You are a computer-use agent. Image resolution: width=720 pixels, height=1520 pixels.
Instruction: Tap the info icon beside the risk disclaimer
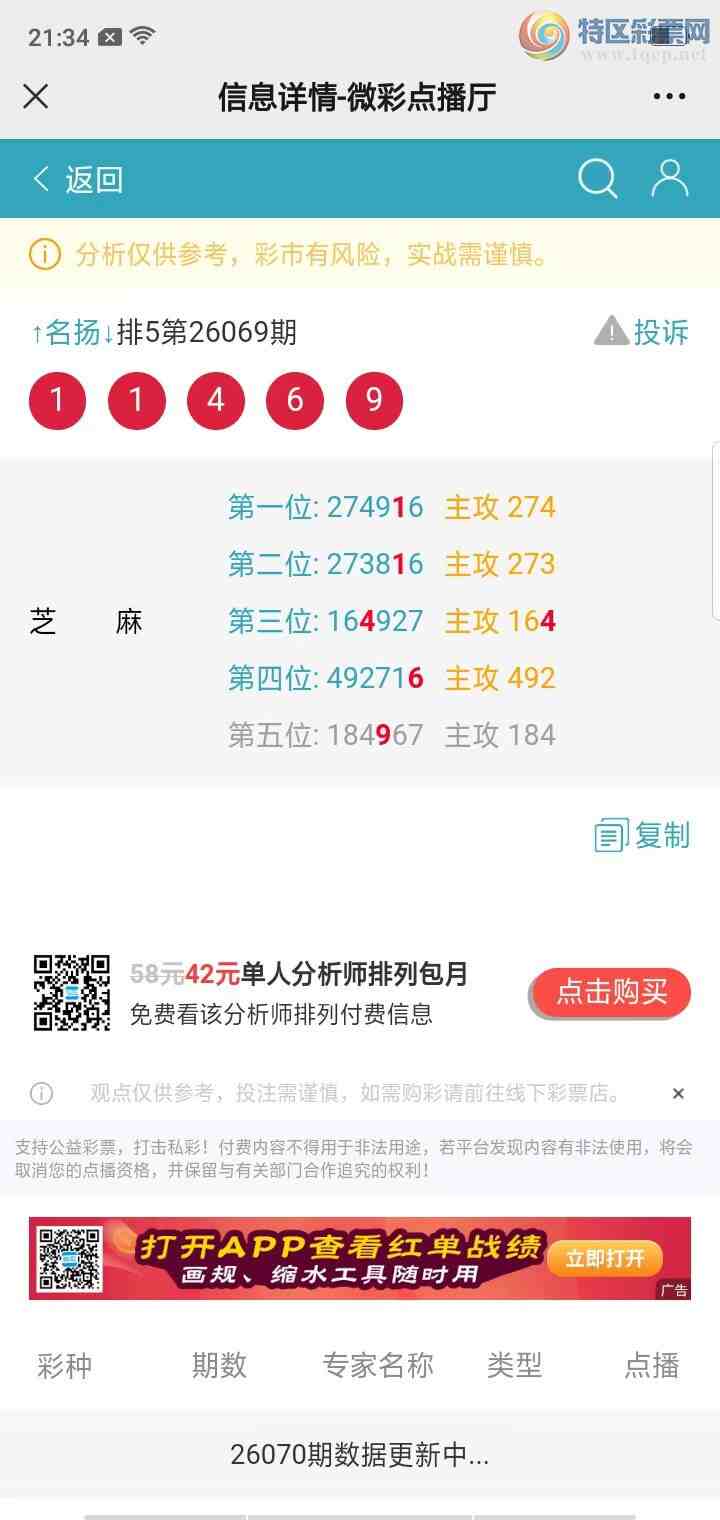41,254
